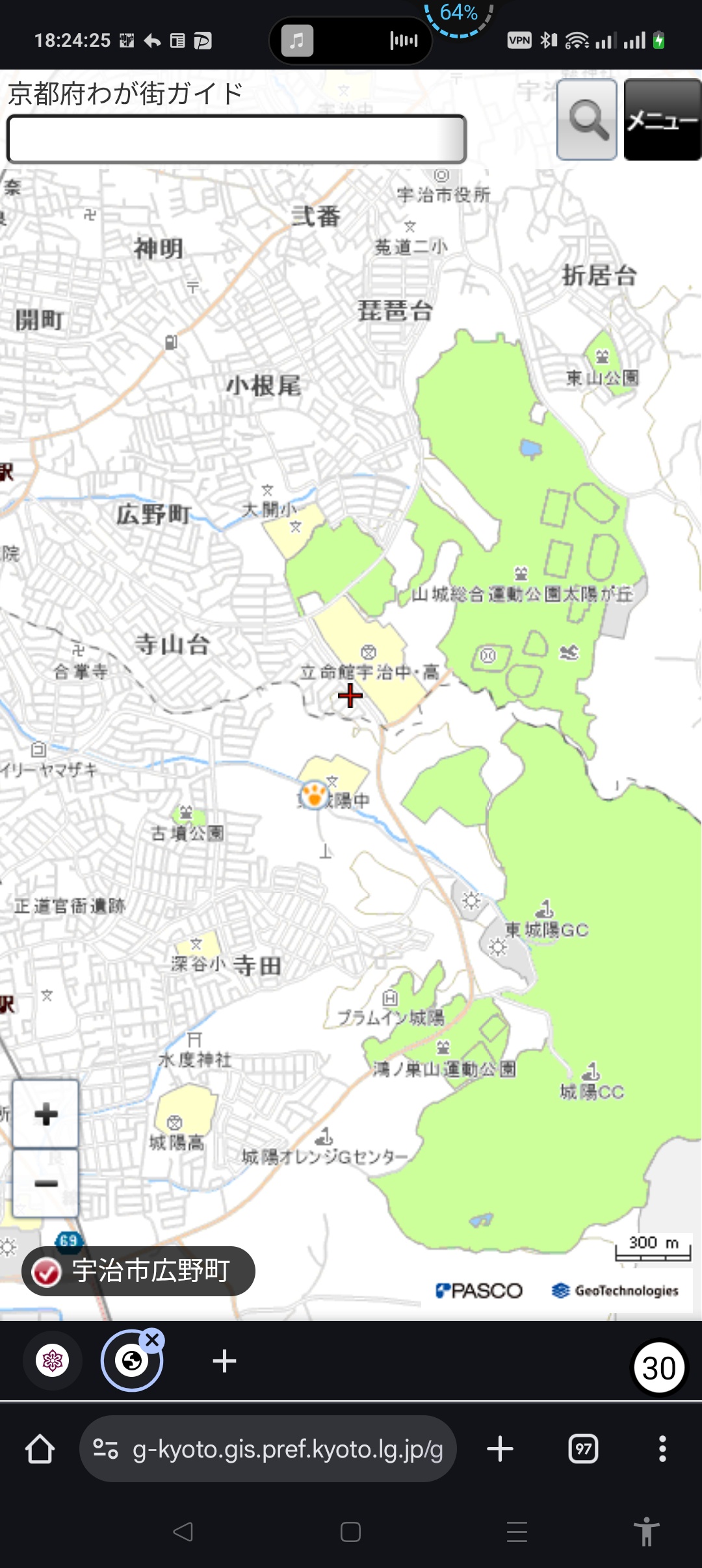
Task: Zoom in the map with plus button
Action: (45, 1114)
